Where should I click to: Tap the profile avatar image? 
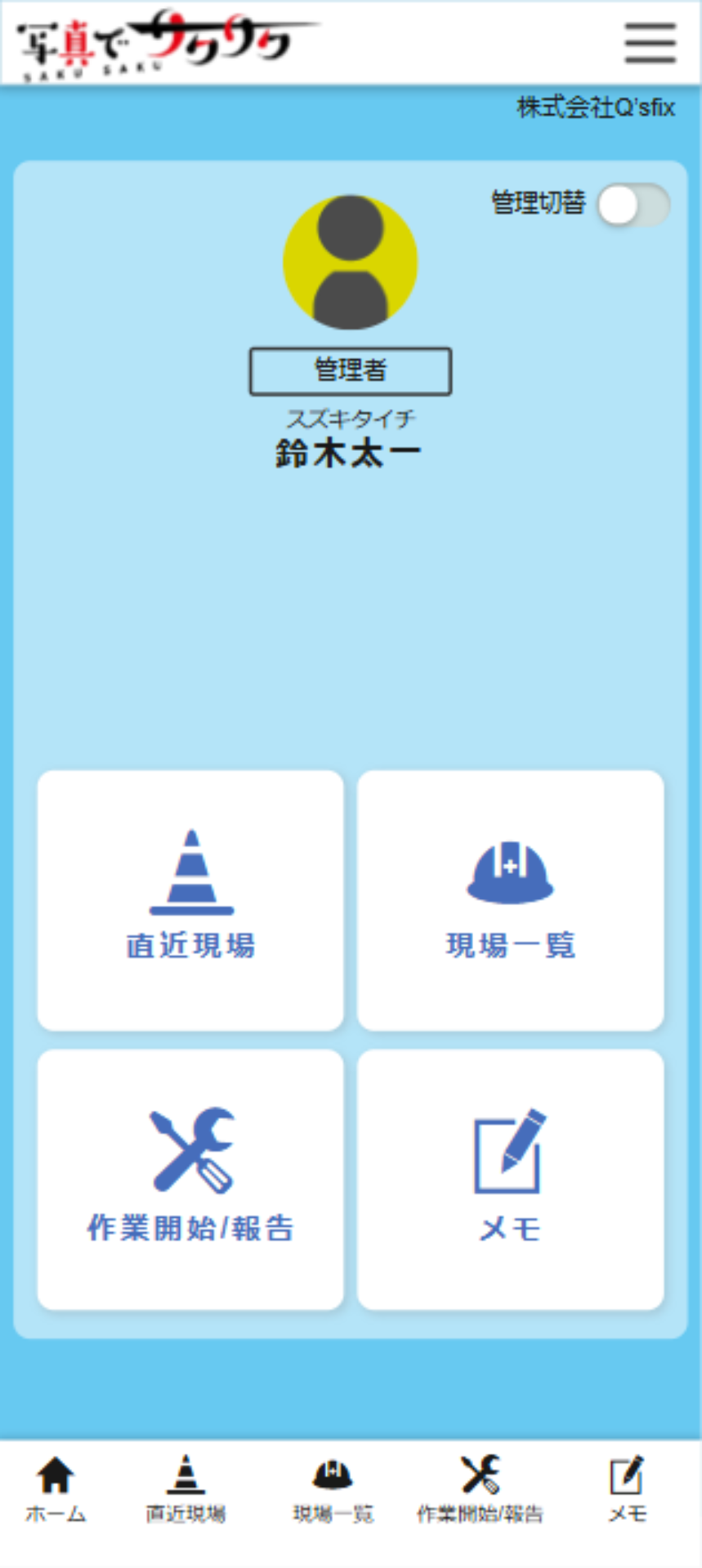(x=350, y=261)
